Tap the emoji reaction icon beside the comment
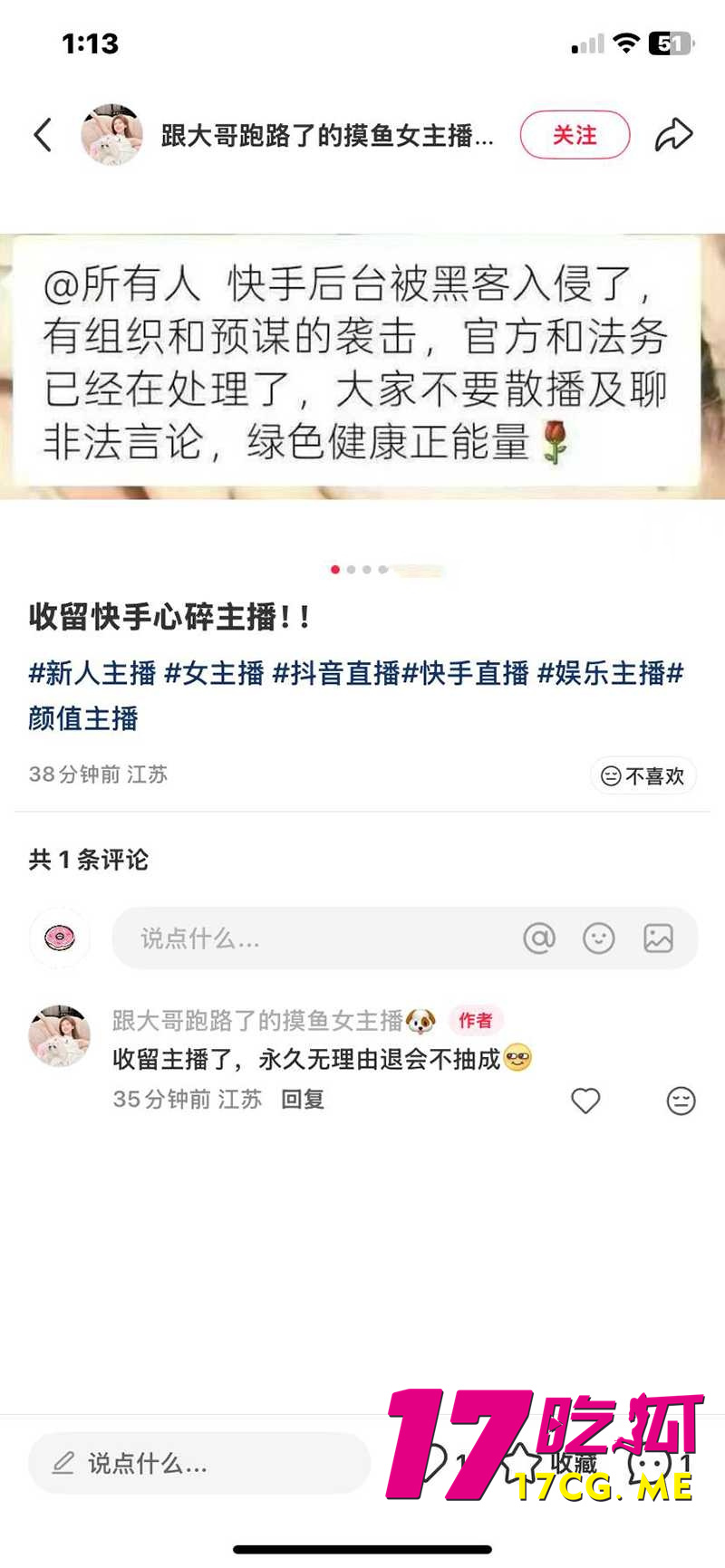 [681, 1101]
